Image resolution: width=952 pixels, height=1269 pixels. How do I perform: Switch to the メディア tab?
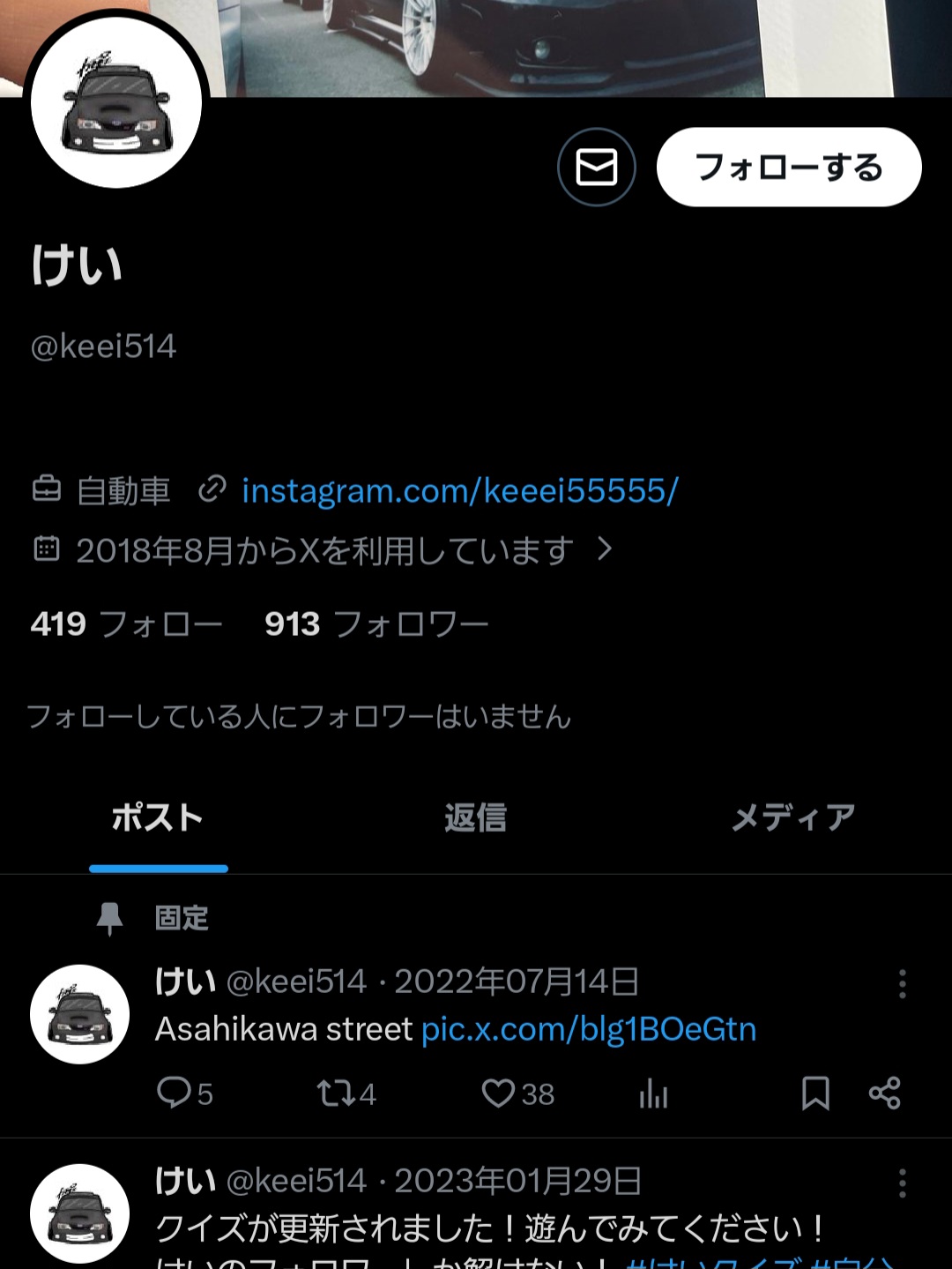792,817
